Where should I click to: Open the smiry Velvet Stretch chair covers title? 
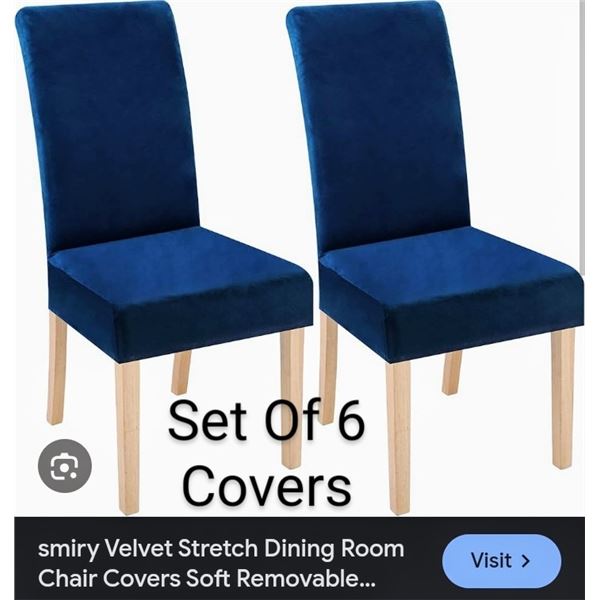click(x=221, y=563)
